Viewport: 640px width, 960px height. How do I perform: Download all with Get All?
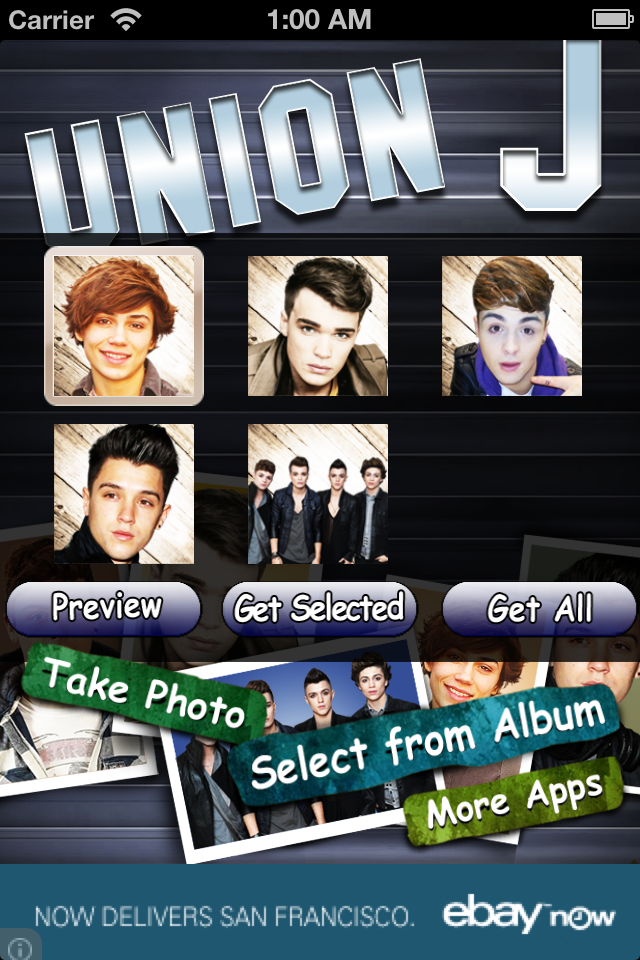pos(539,608)
